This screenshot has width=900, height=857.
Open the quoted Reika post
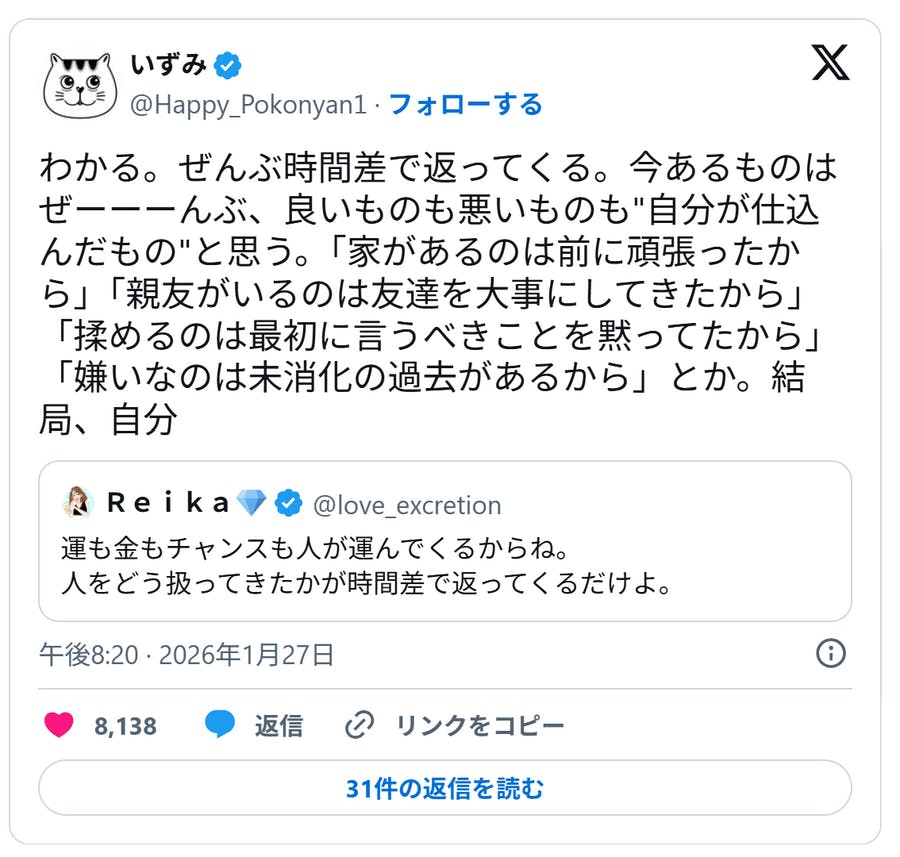[445, 541]
